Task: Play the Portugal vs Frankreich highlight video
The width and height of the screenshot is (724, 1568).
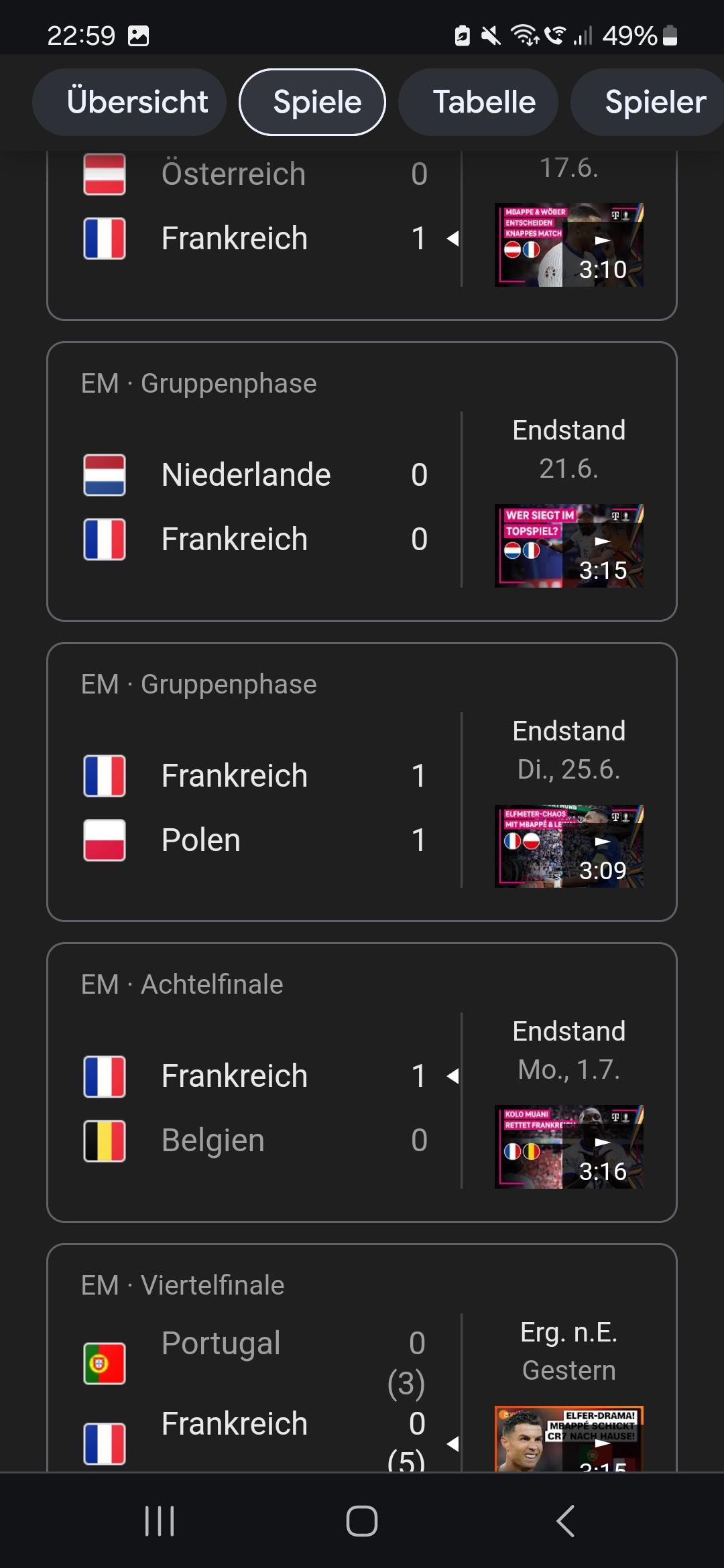Action: [x=568, y=1439]
